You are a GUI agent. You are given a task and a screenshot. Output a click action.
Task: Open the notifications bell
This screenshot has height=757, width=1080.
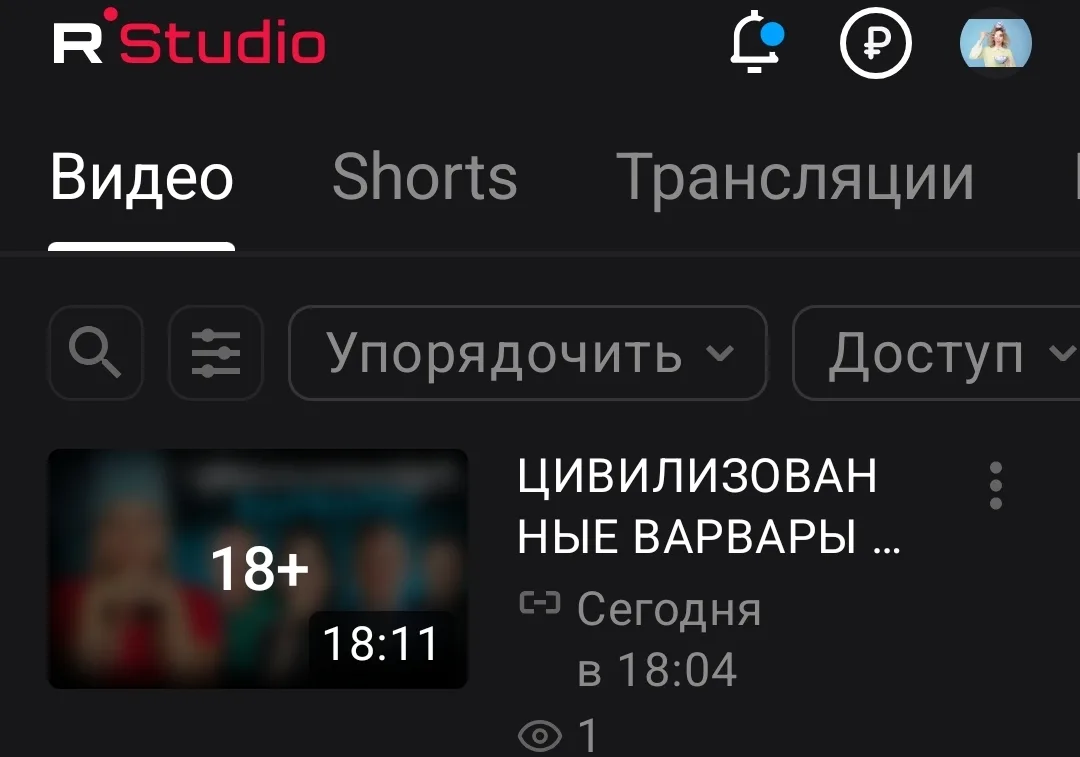coord(756,45)
